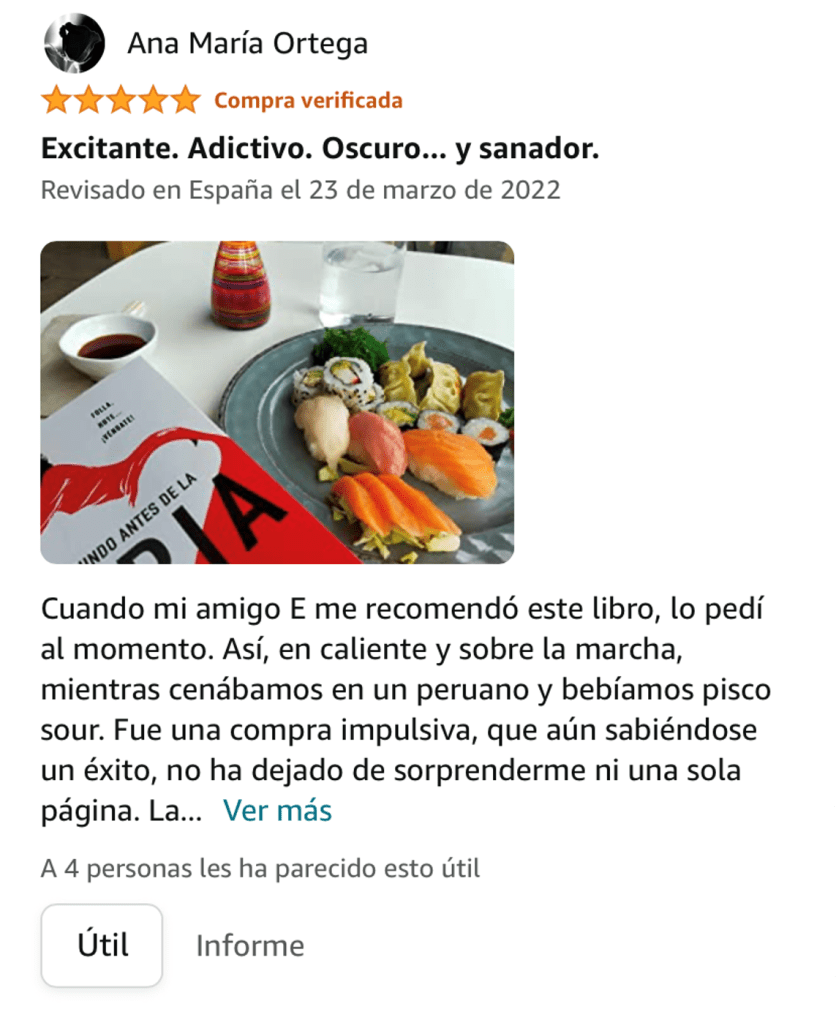Report the review via Informe
836x1023 pixels.
coord(249,944)
